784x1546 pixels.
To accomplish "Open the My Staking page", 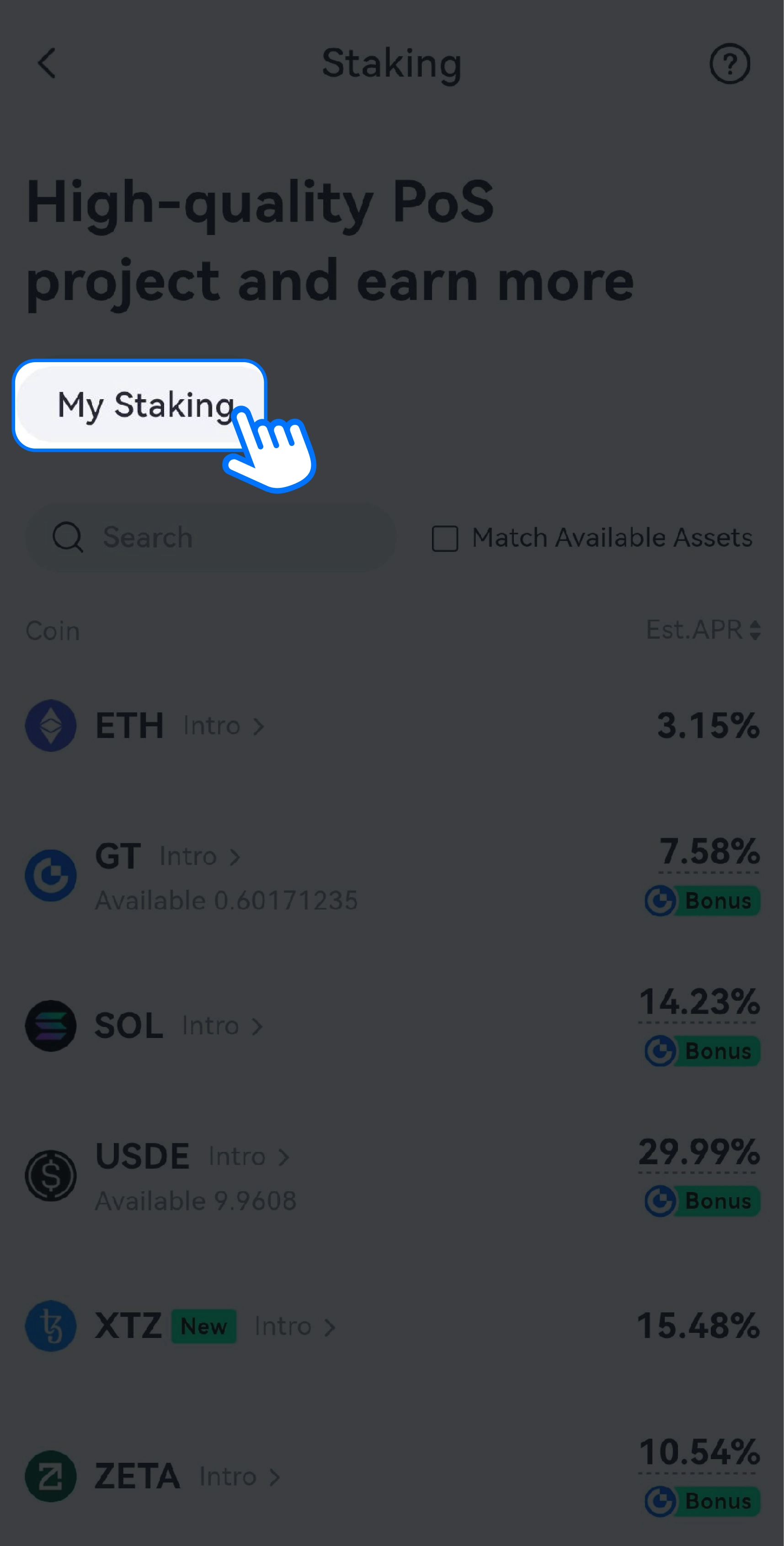I will point(139,405).
